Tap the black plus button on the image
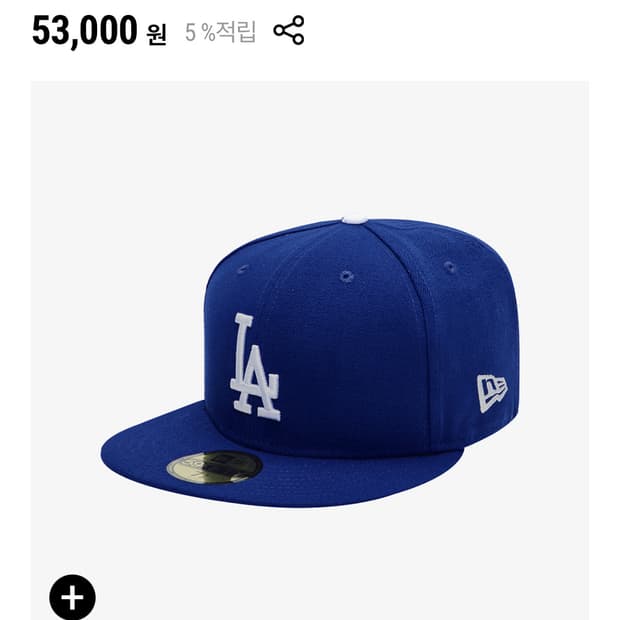Screen dimensions: 620x620 (x=72, y=597)
